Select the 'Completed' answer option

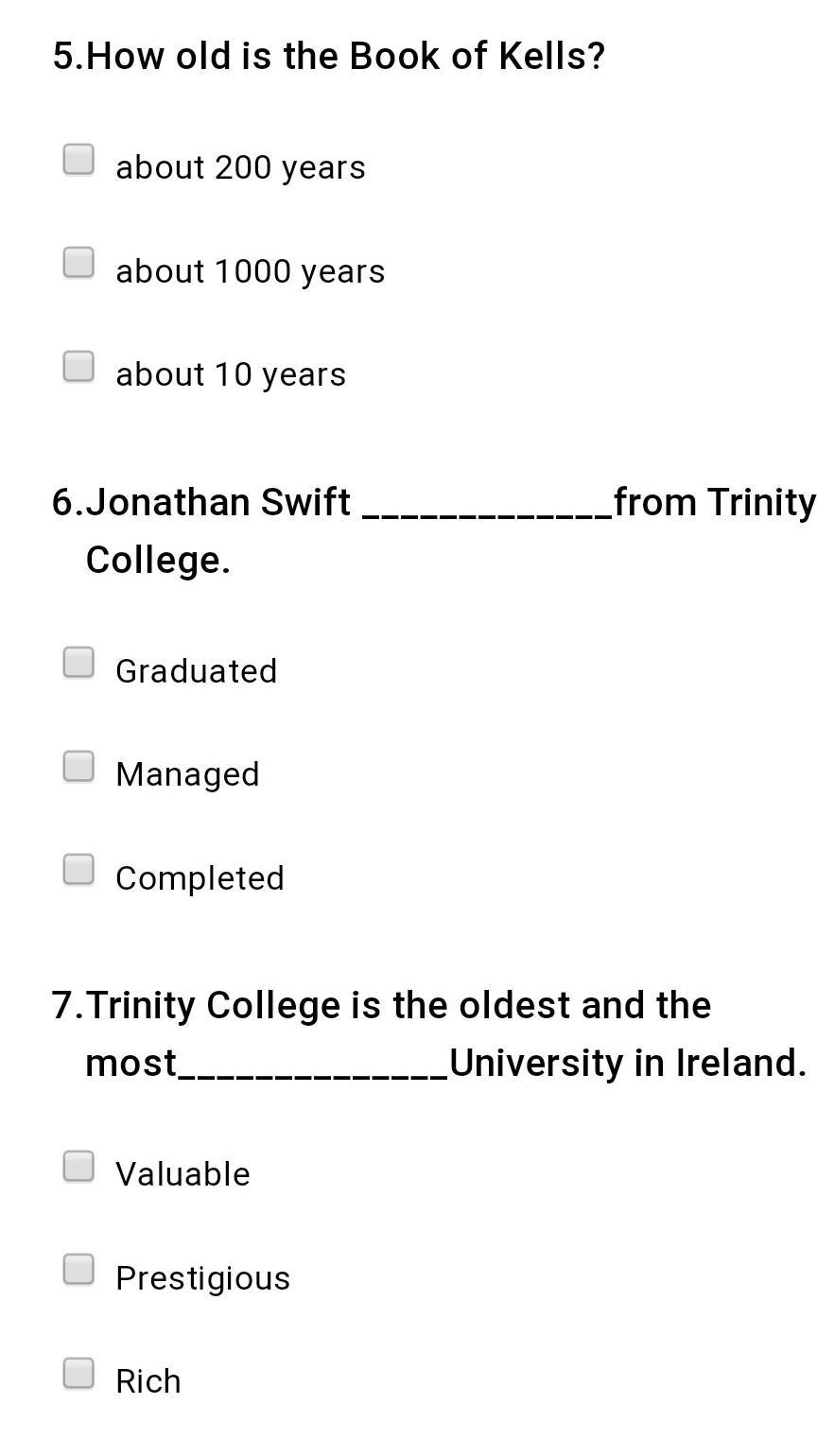pos(78,870)
